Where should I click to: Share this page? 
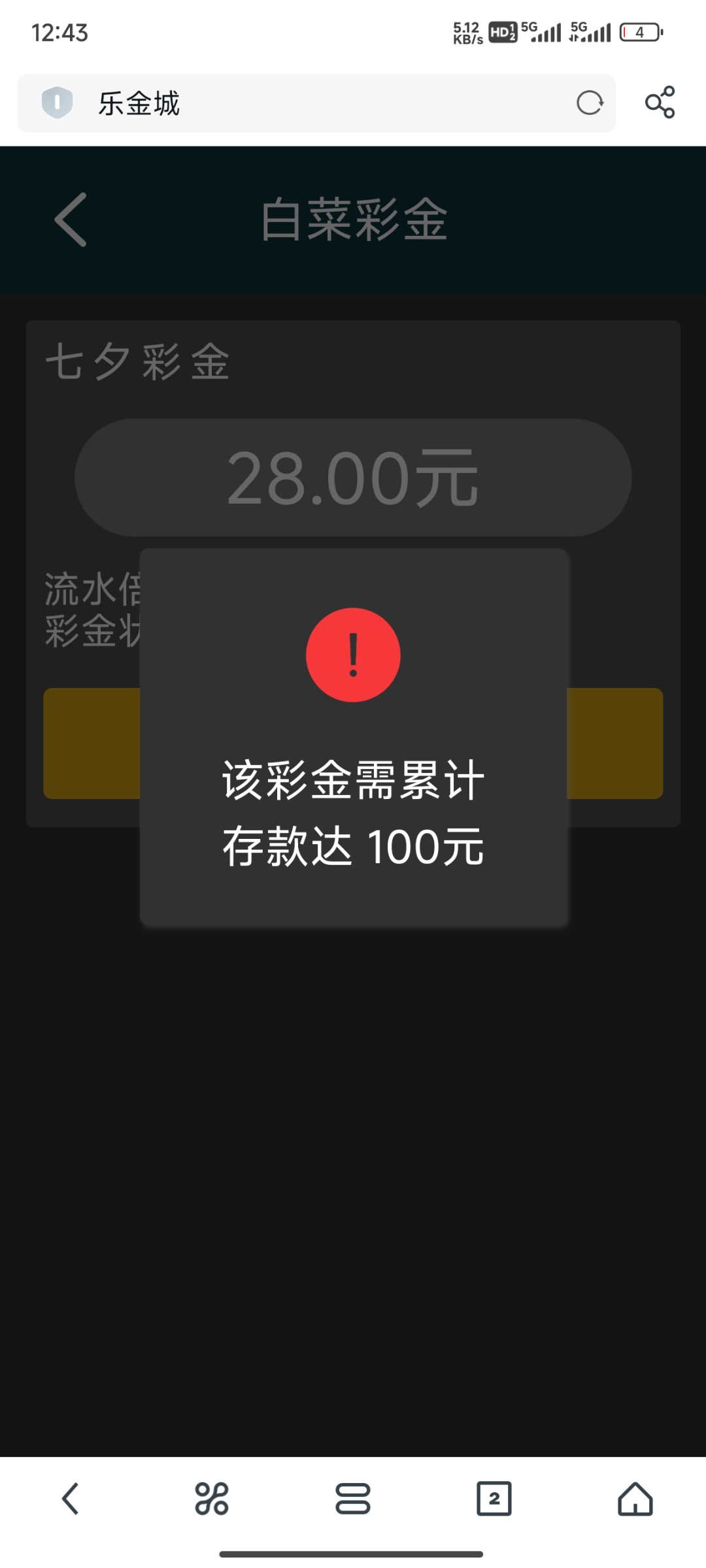tap(660, 103)
